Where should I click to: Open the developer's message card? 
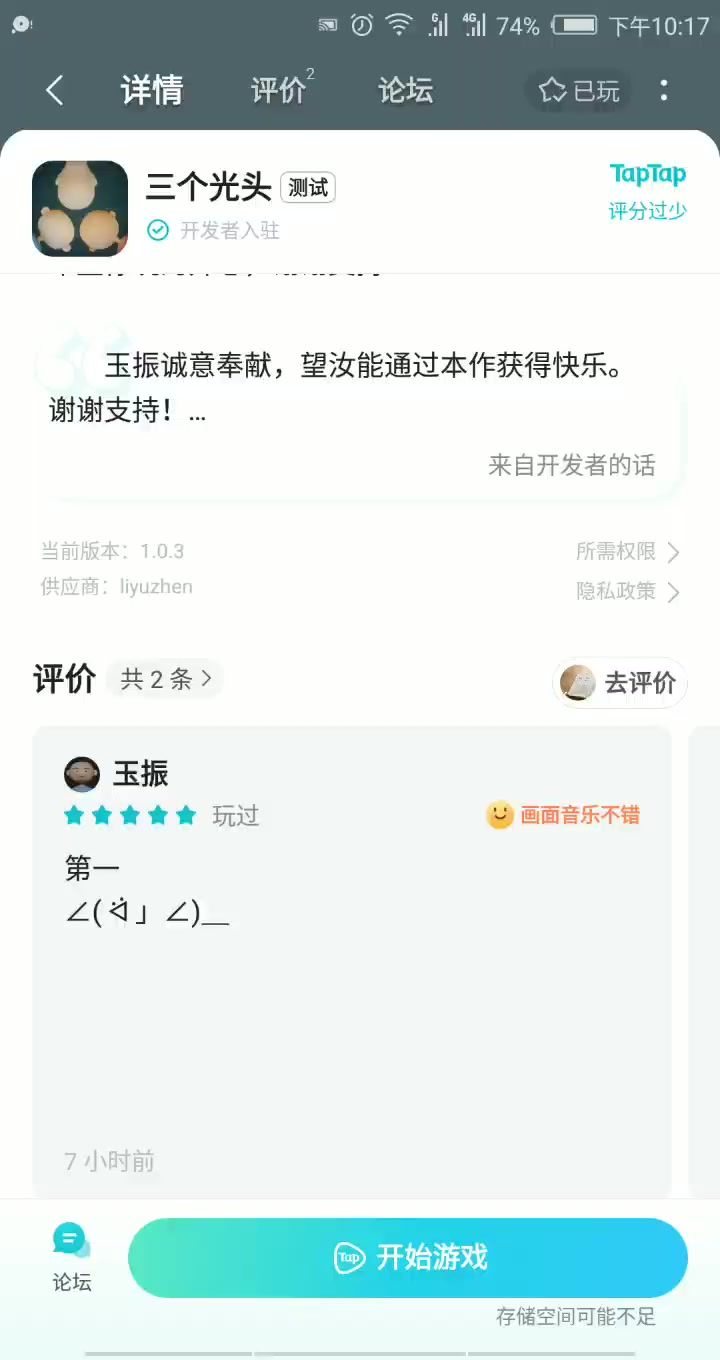pyautogui.click(x=360, y=410)
